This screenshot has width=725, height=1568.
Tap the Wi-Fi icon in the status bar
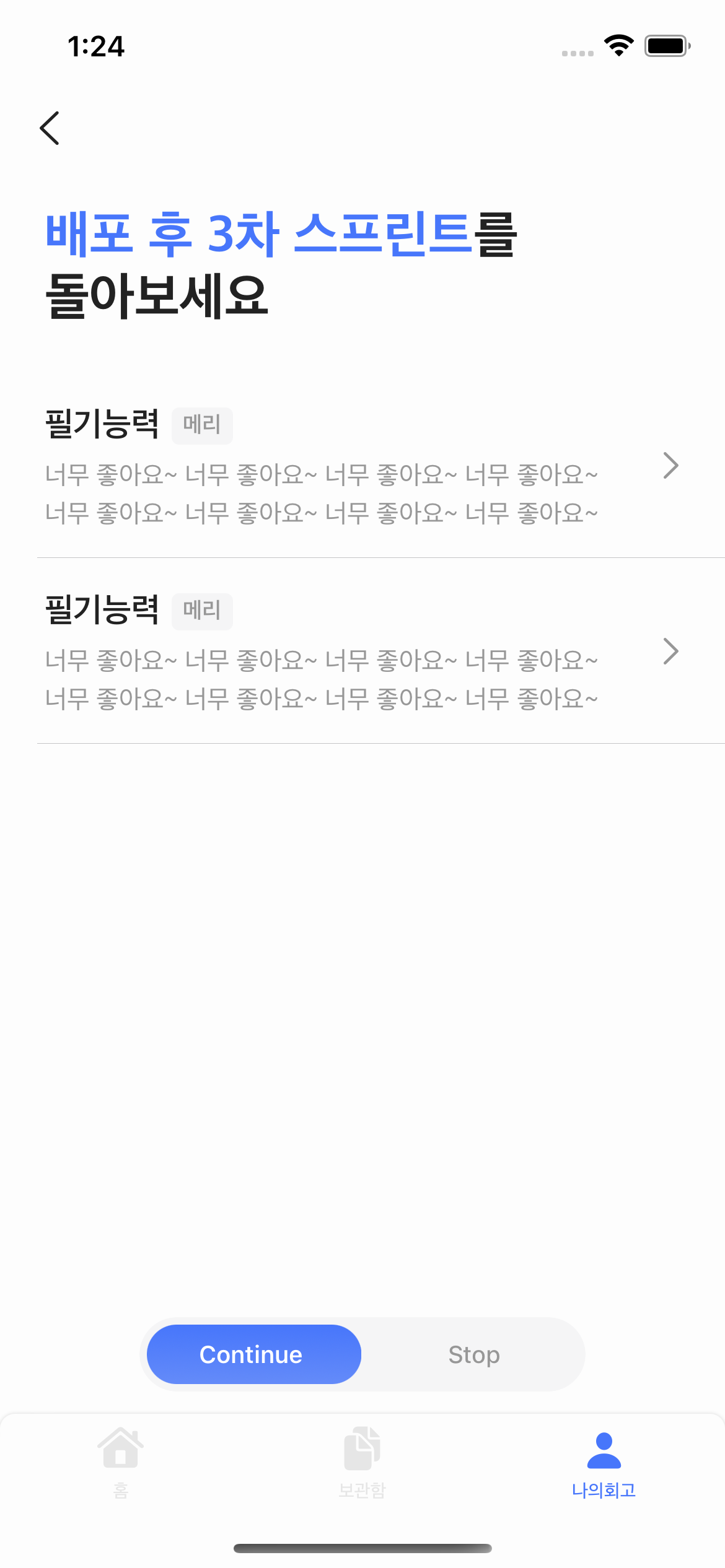coord(617,45)
